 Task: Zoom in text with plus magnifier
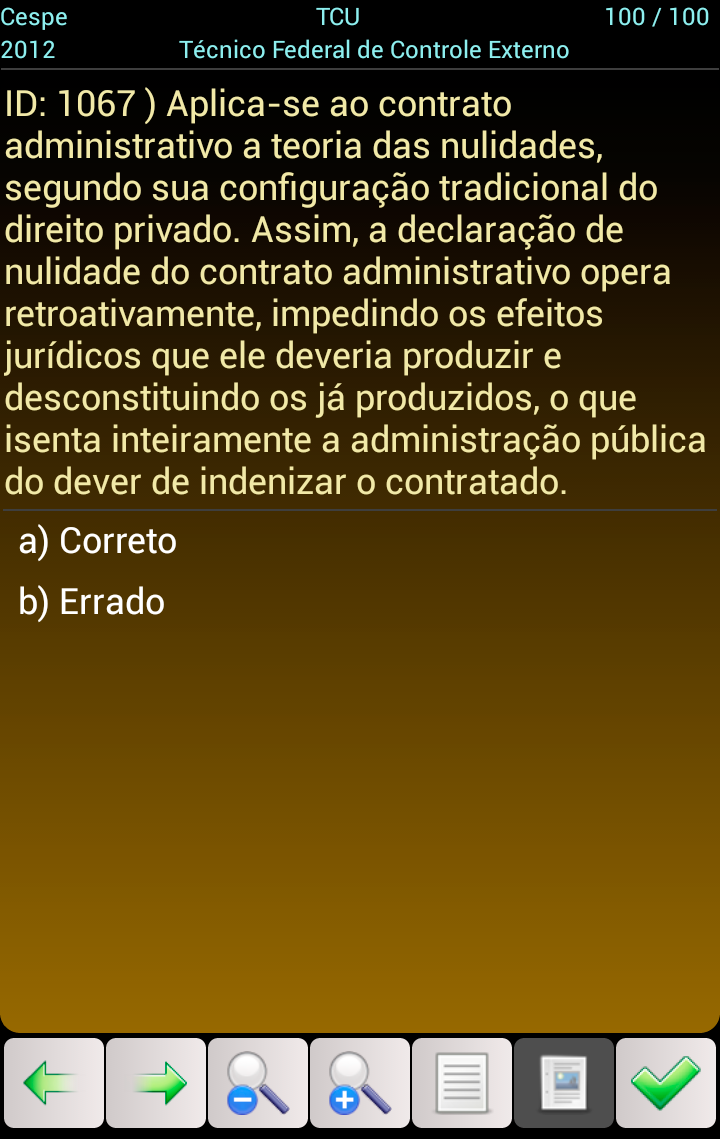360,1084
